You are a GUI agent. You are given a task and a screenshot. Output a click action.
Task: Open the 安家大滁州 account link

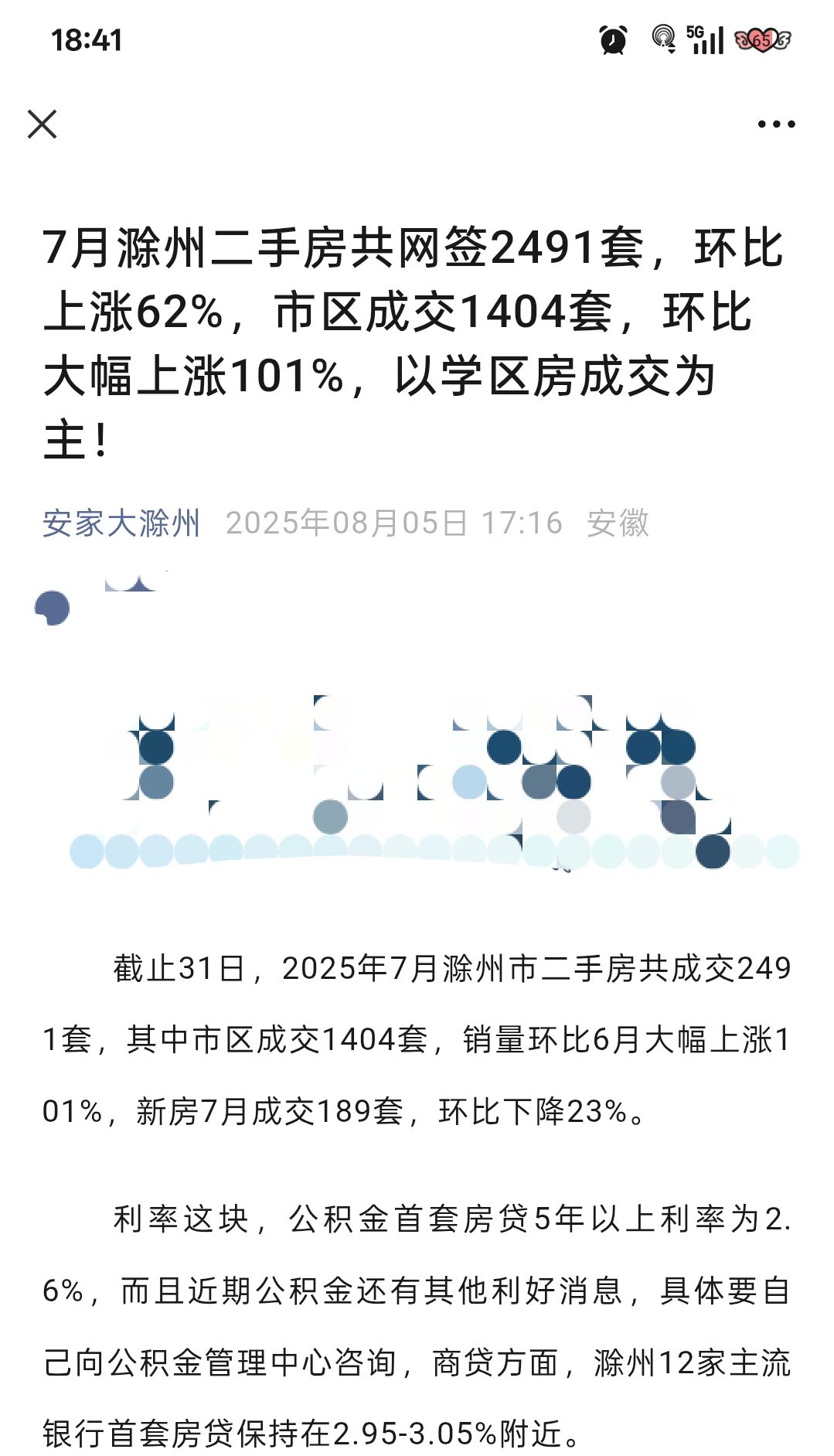[121, 523]
